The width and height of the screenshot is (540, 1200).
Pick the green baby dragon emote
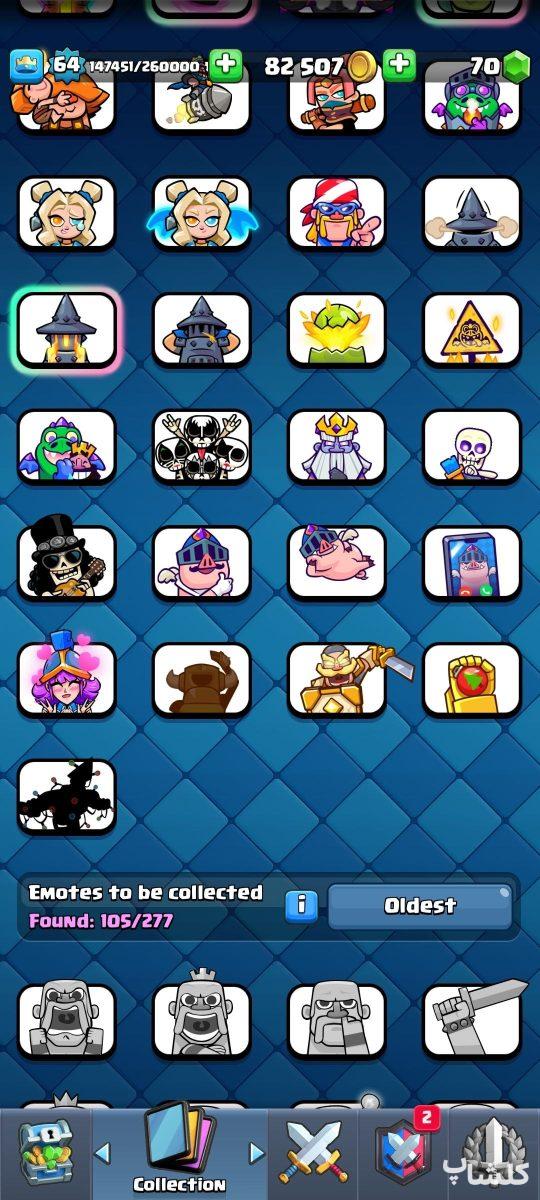tap(66, 447)
